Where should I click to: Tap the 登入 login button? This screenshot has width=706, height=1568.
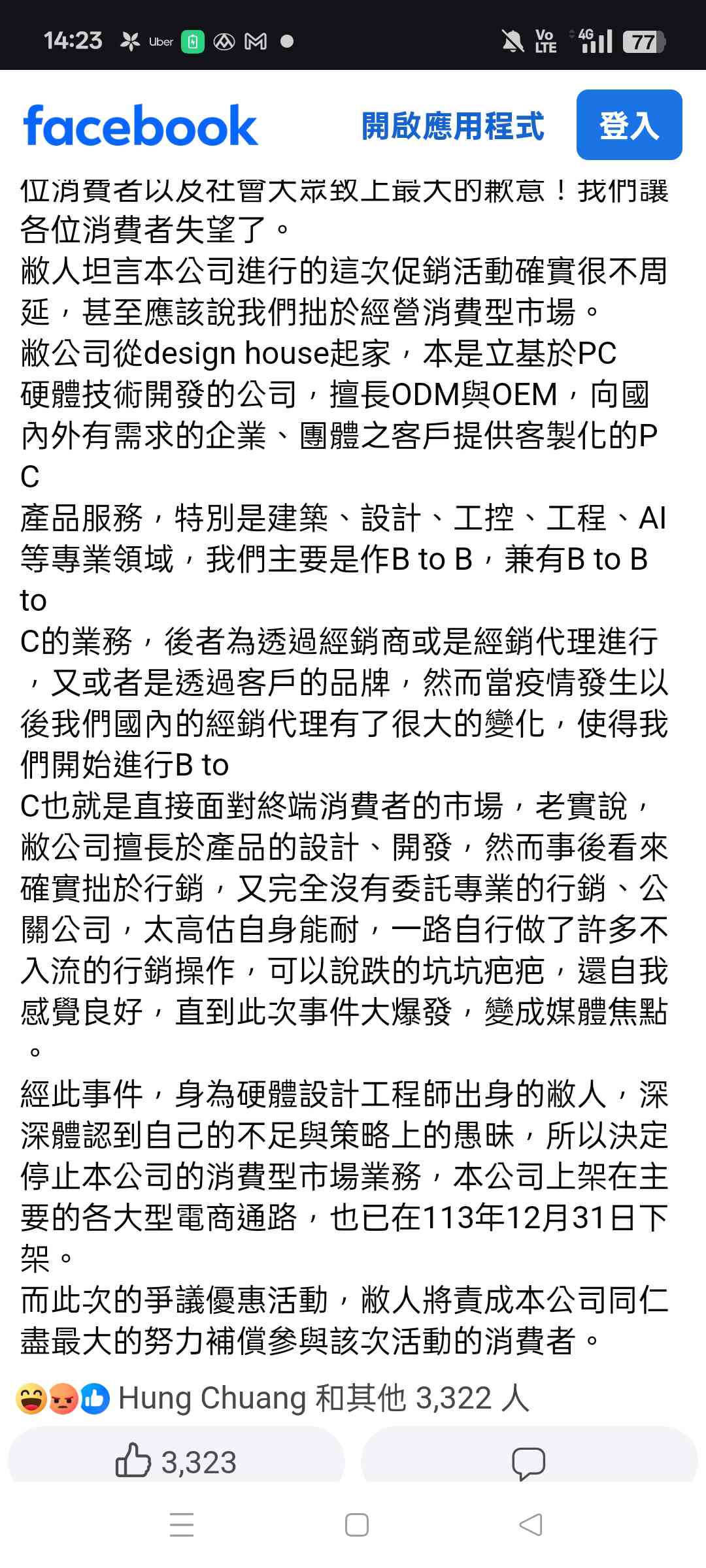629,125
